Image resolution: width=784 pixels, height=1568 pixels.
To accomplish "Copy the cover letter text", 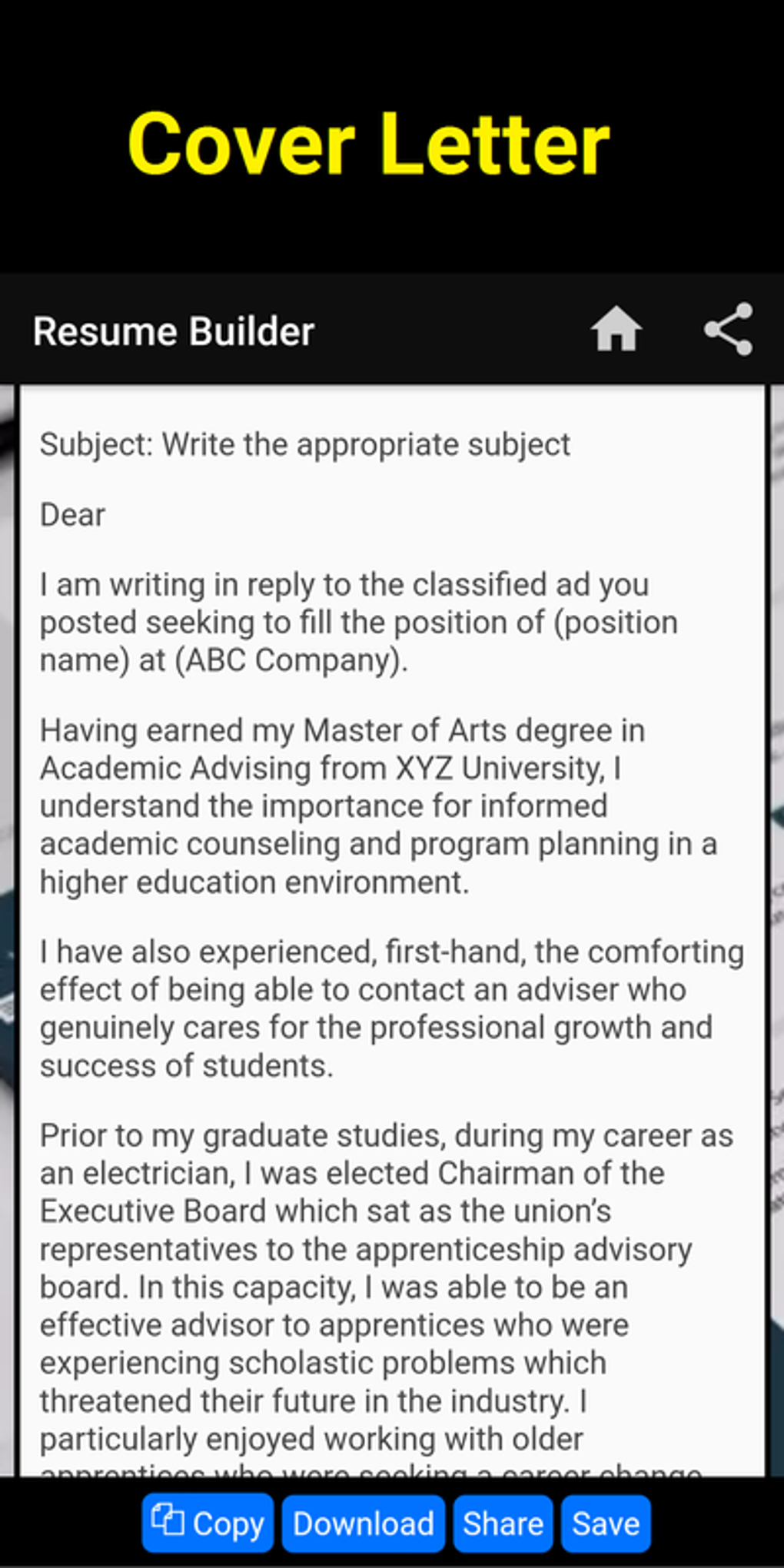I will [208, 1523].
